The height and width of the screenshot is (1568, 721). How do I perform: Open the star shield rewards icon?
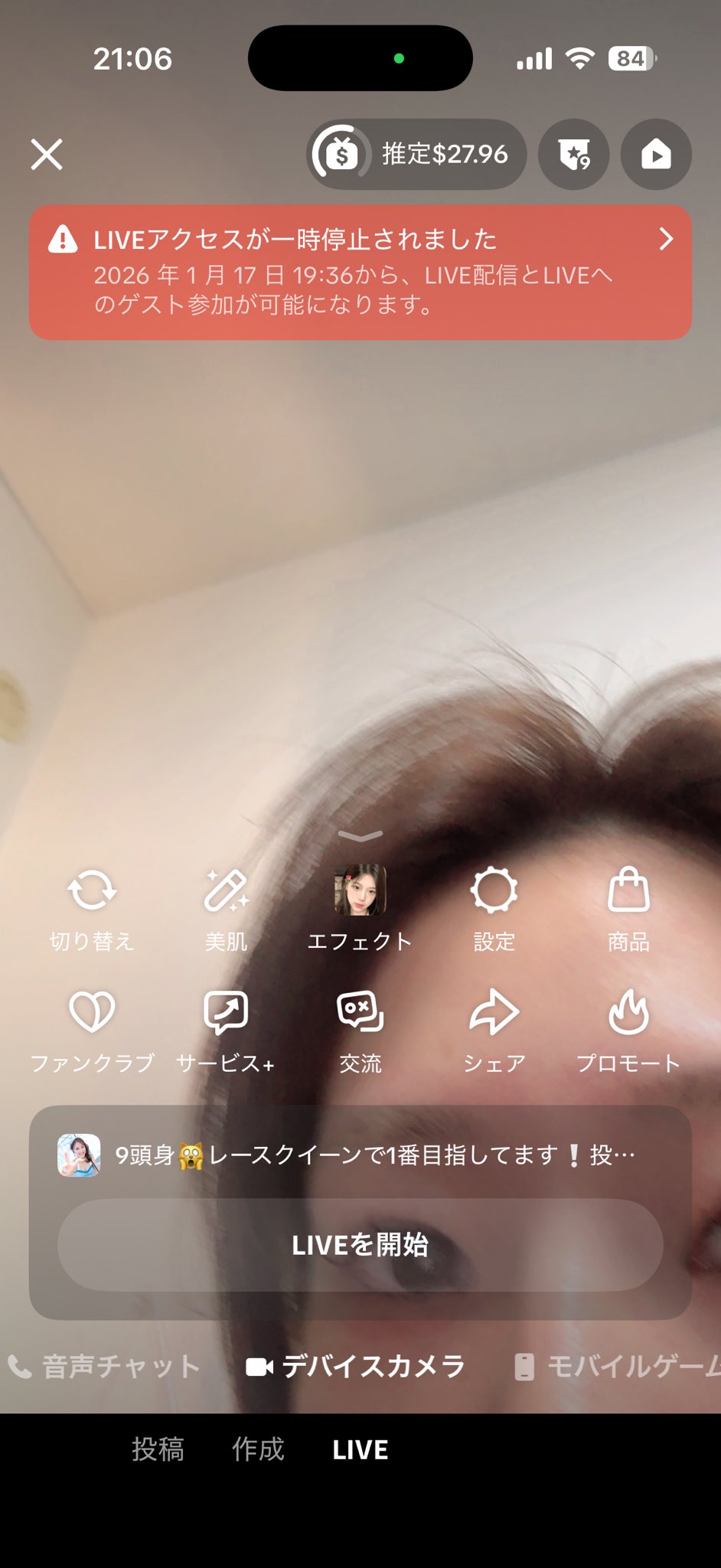pos(573,154)
